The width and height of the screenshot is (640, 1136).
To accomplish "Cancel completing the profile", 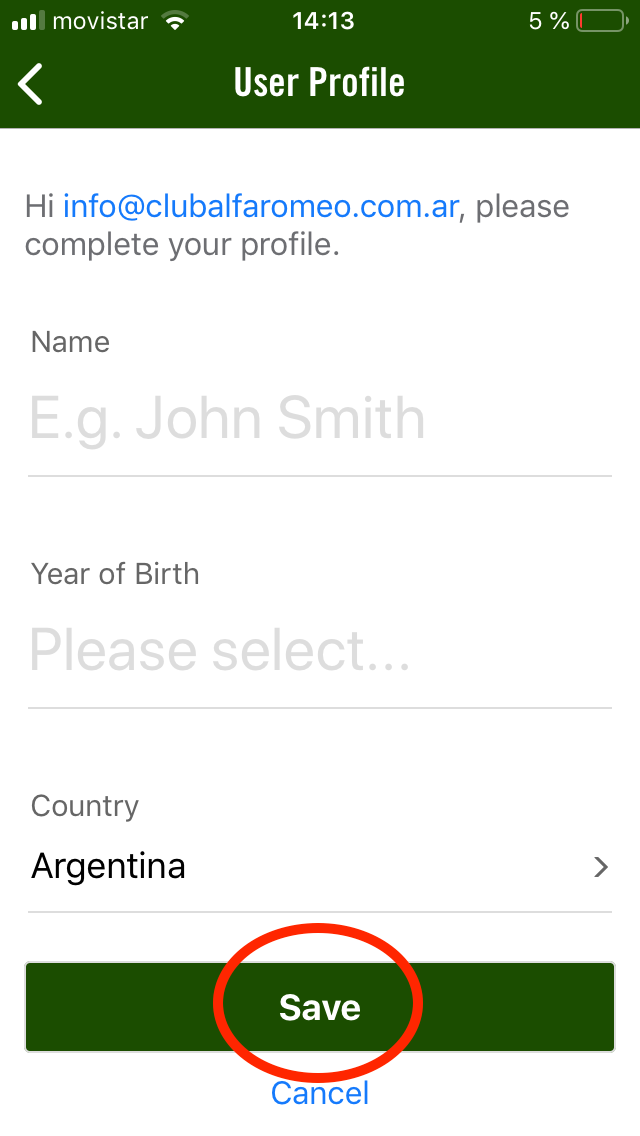I will [x=320, y=1093].
